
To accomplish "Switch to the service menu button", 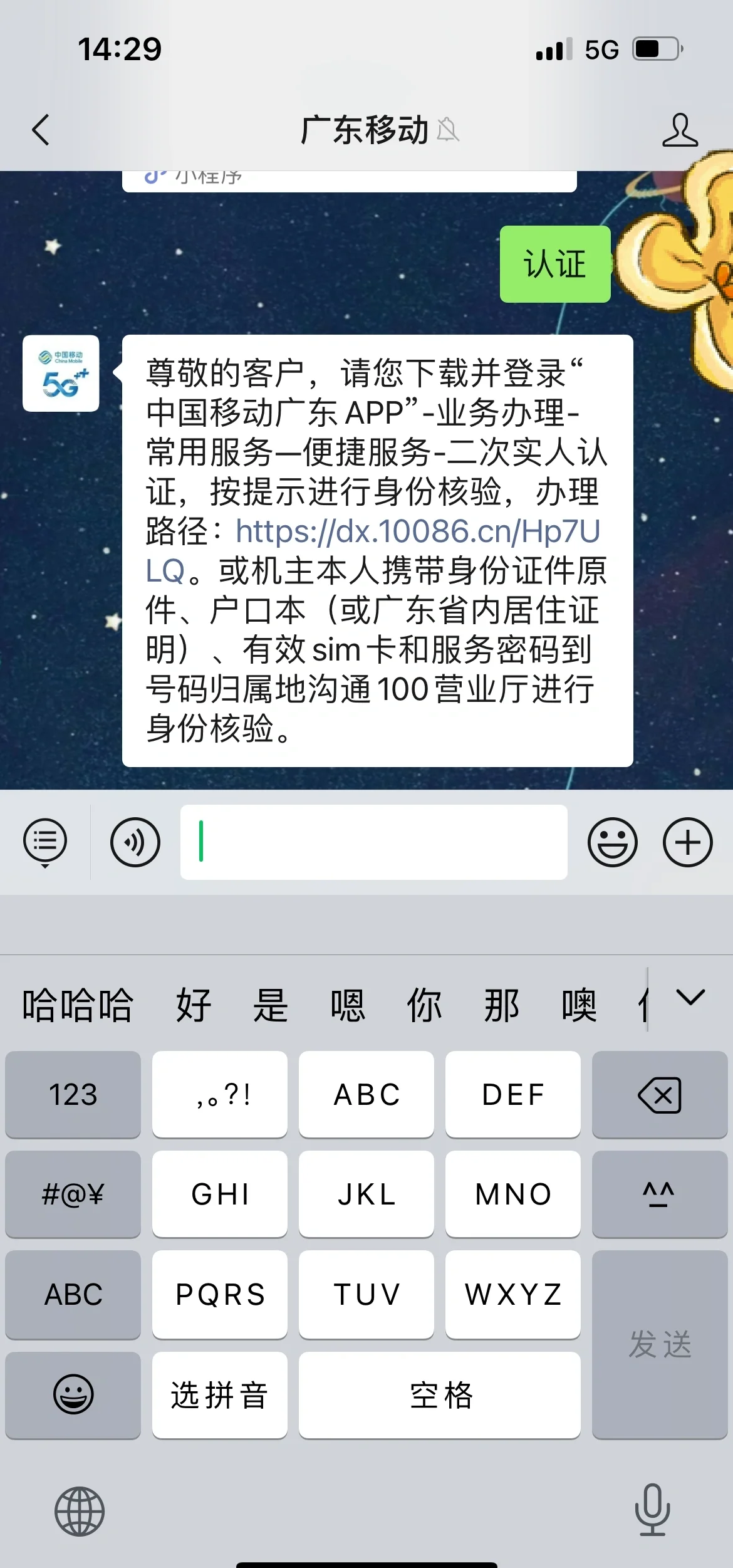I will click(x=45, y=842).
